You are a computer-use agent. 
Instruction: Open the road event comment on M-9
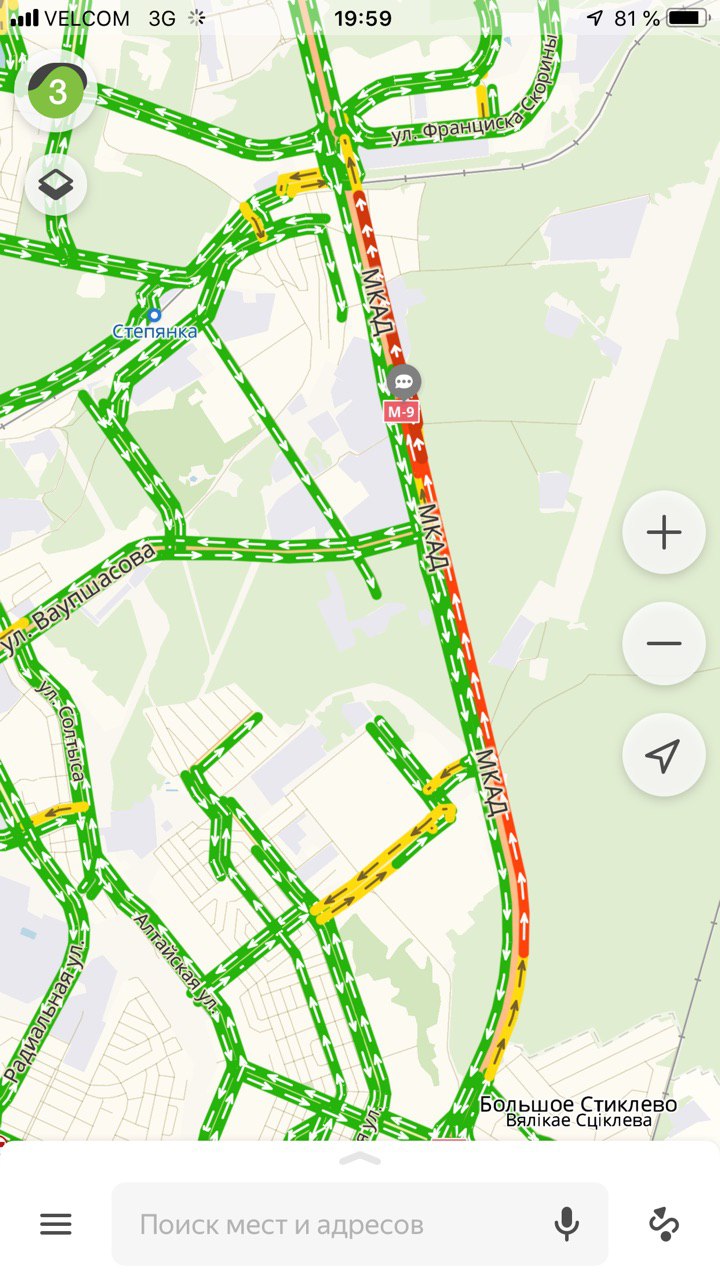[x=404, y=382]
